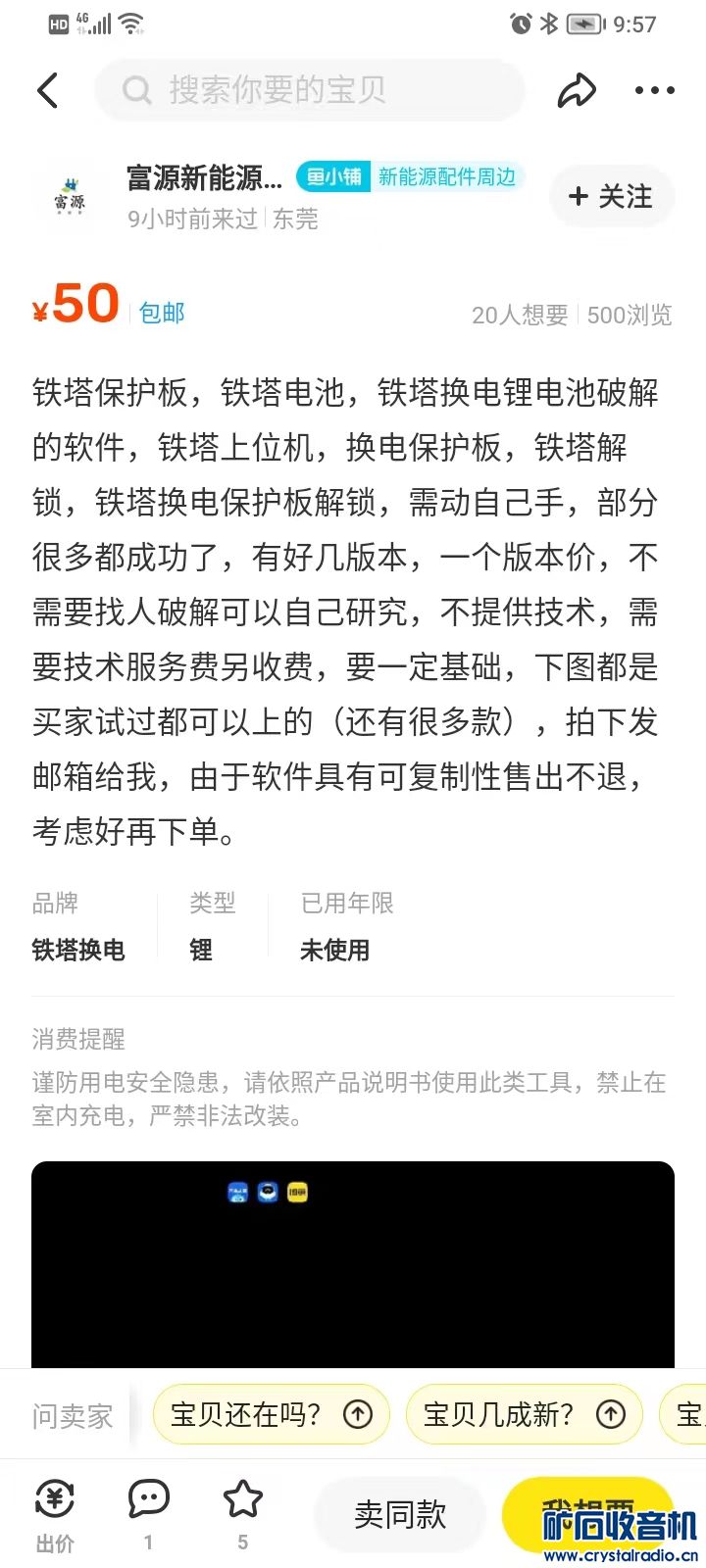
Task: Open the product image below the description
Action: tap(353, 1264)
